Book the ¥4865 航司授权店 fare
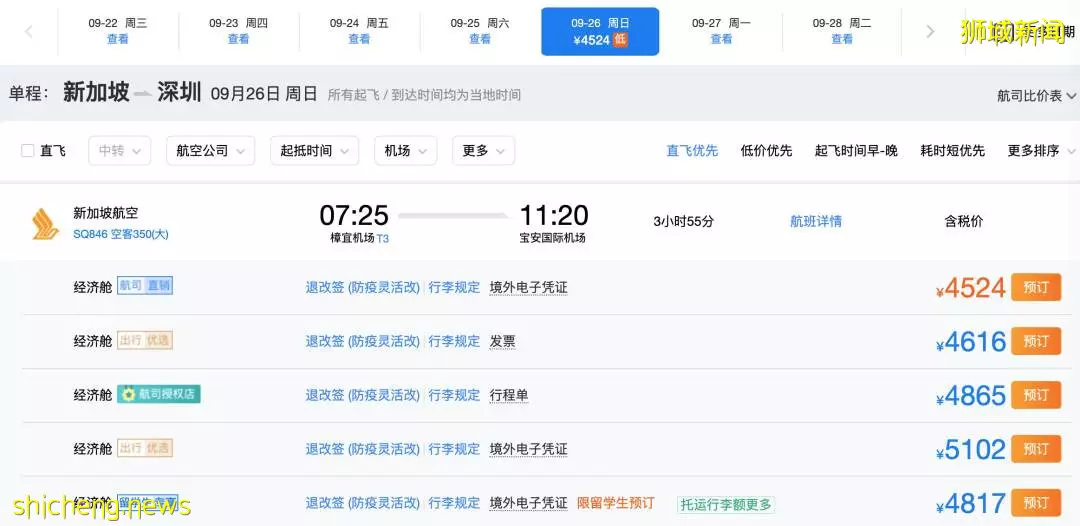 pyautogui.click(x=1036, y=395)
